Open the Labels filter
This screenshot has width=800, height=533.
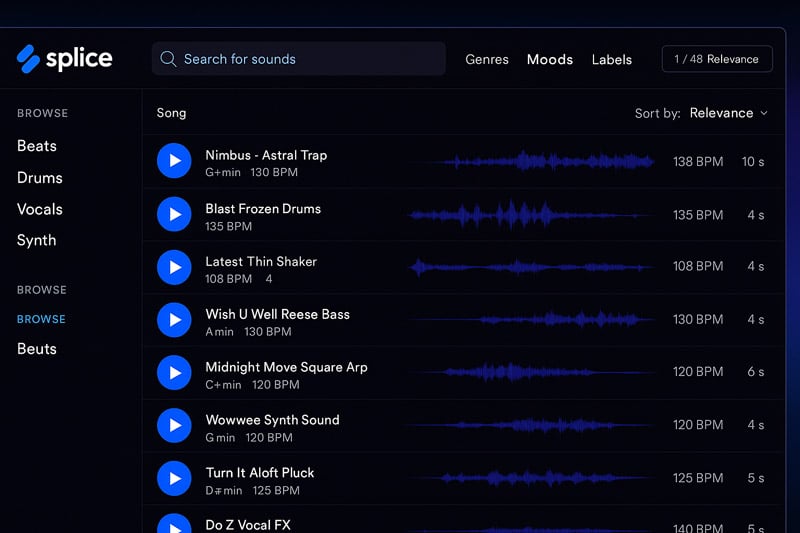(x=612, y=60)
